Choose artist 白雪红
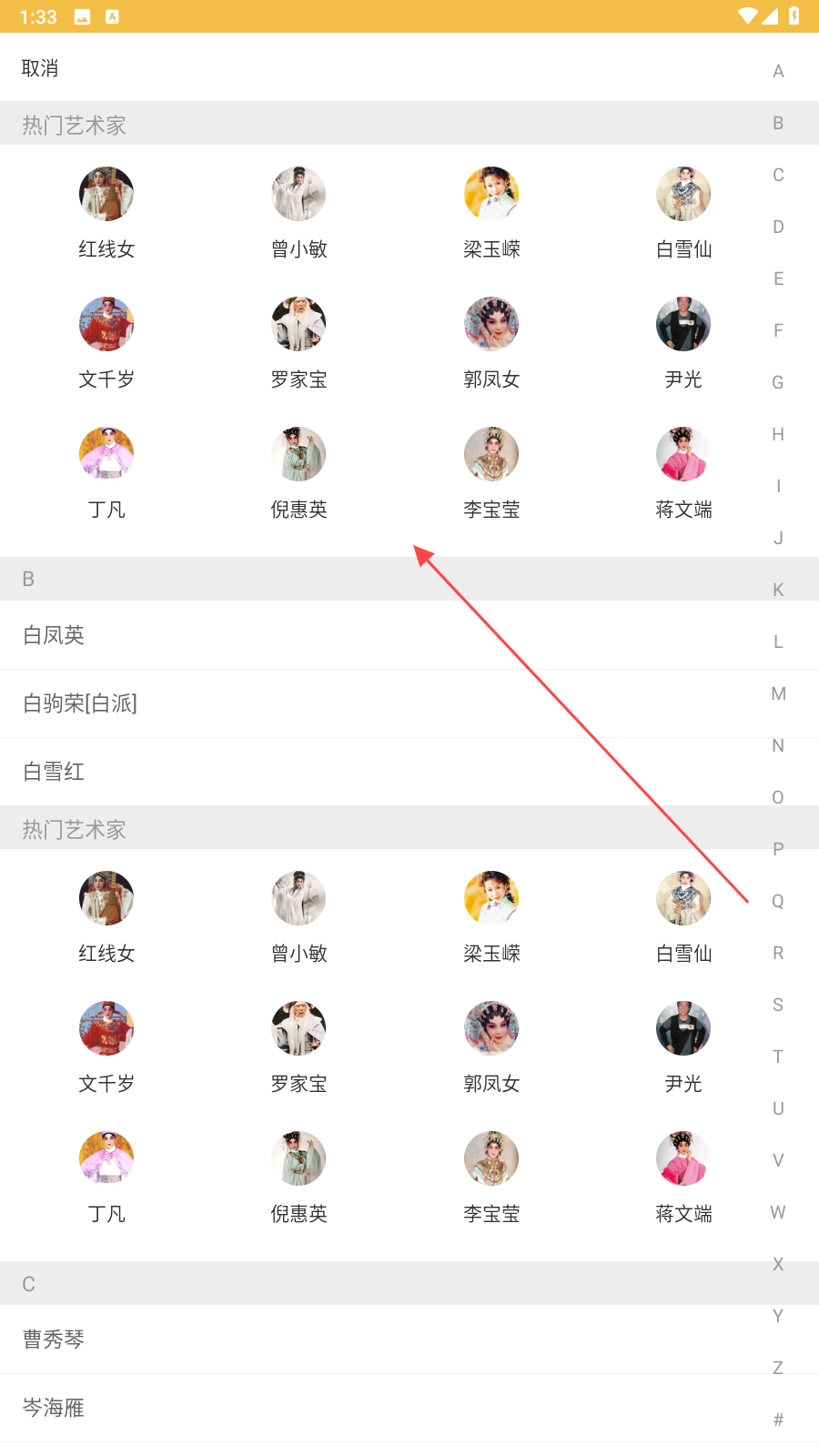Screen dimensions: 819x1456 coord(55,772)
